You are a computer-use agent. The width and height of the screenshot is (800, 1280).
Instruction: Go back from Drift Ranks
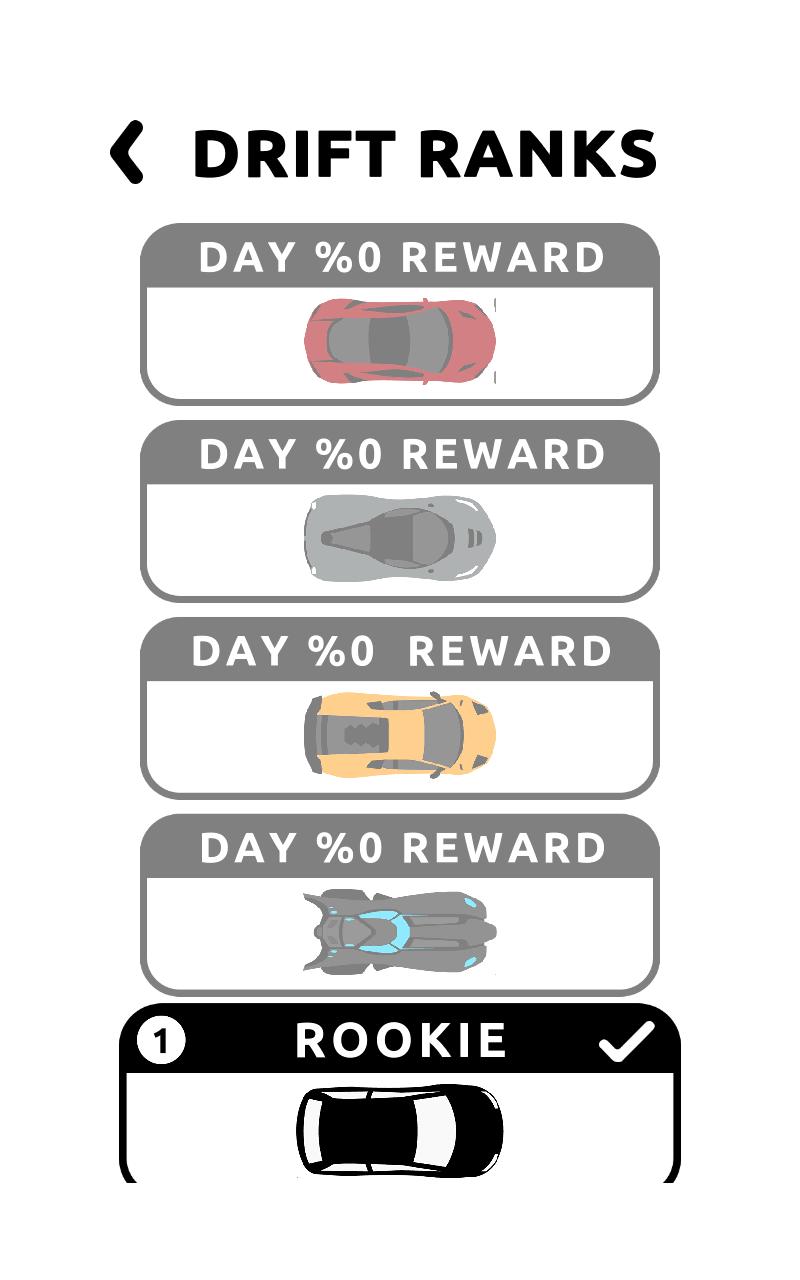[127, 153]
